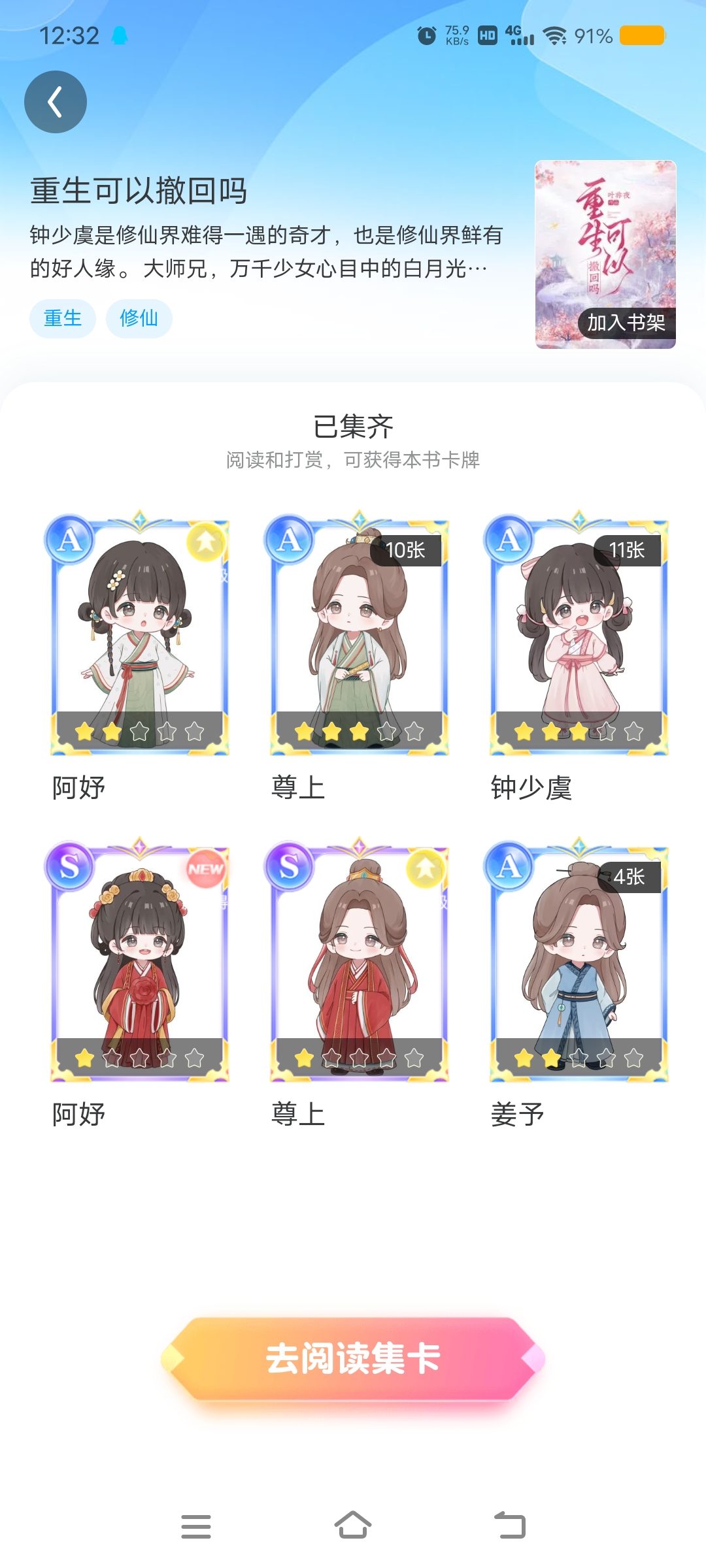Open the A-rank 阿妤 card
Image resolution: width=706 pixels, height=1568 pixels.
pyautogui.click(x=138, y=633)
